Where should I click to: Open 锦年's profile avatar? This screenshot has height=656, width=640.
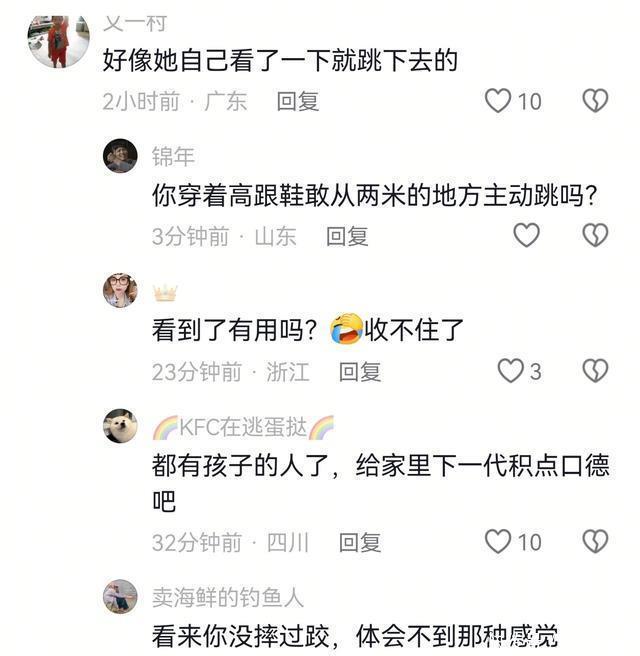point(120,156)
